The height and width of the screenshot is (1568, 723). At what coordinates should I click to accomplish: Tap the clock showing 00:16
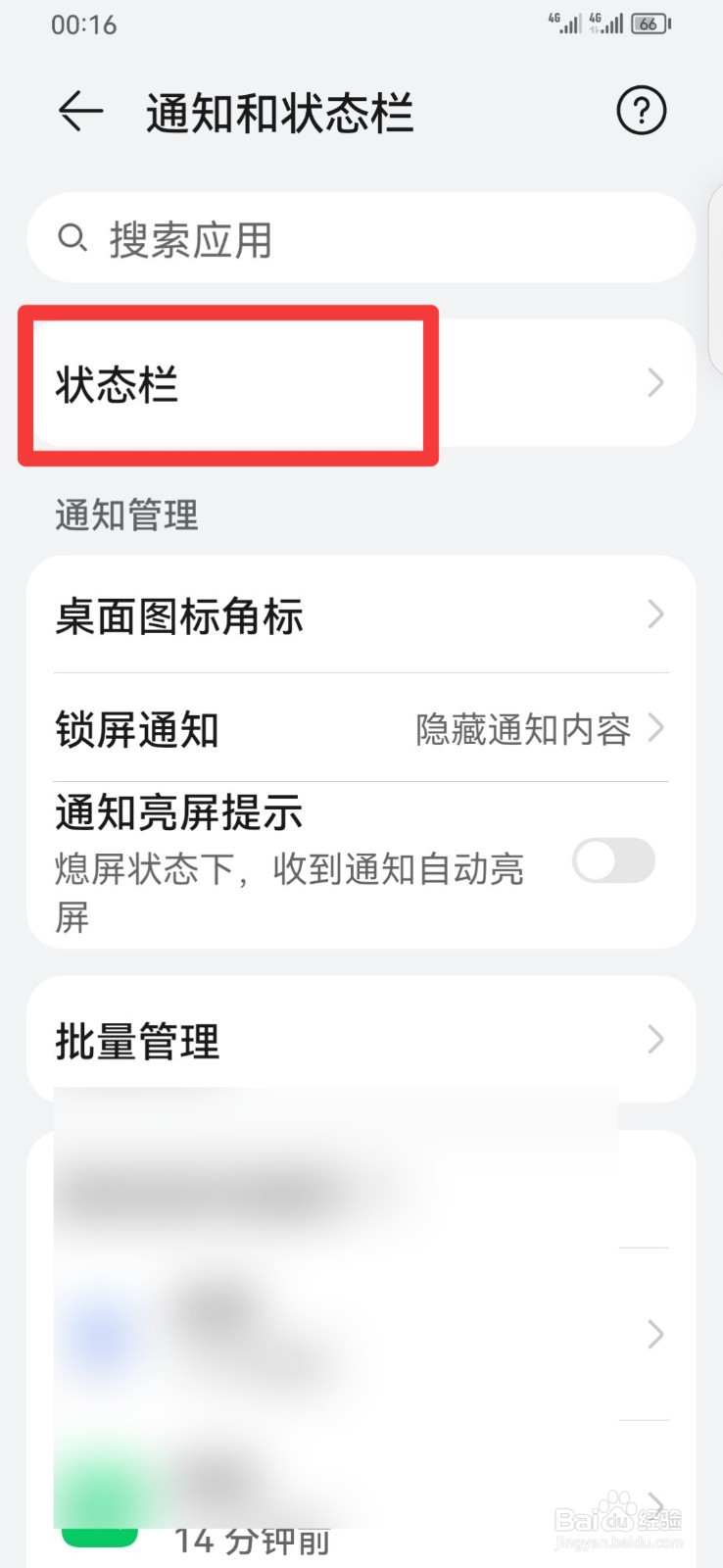pos(84,24)
